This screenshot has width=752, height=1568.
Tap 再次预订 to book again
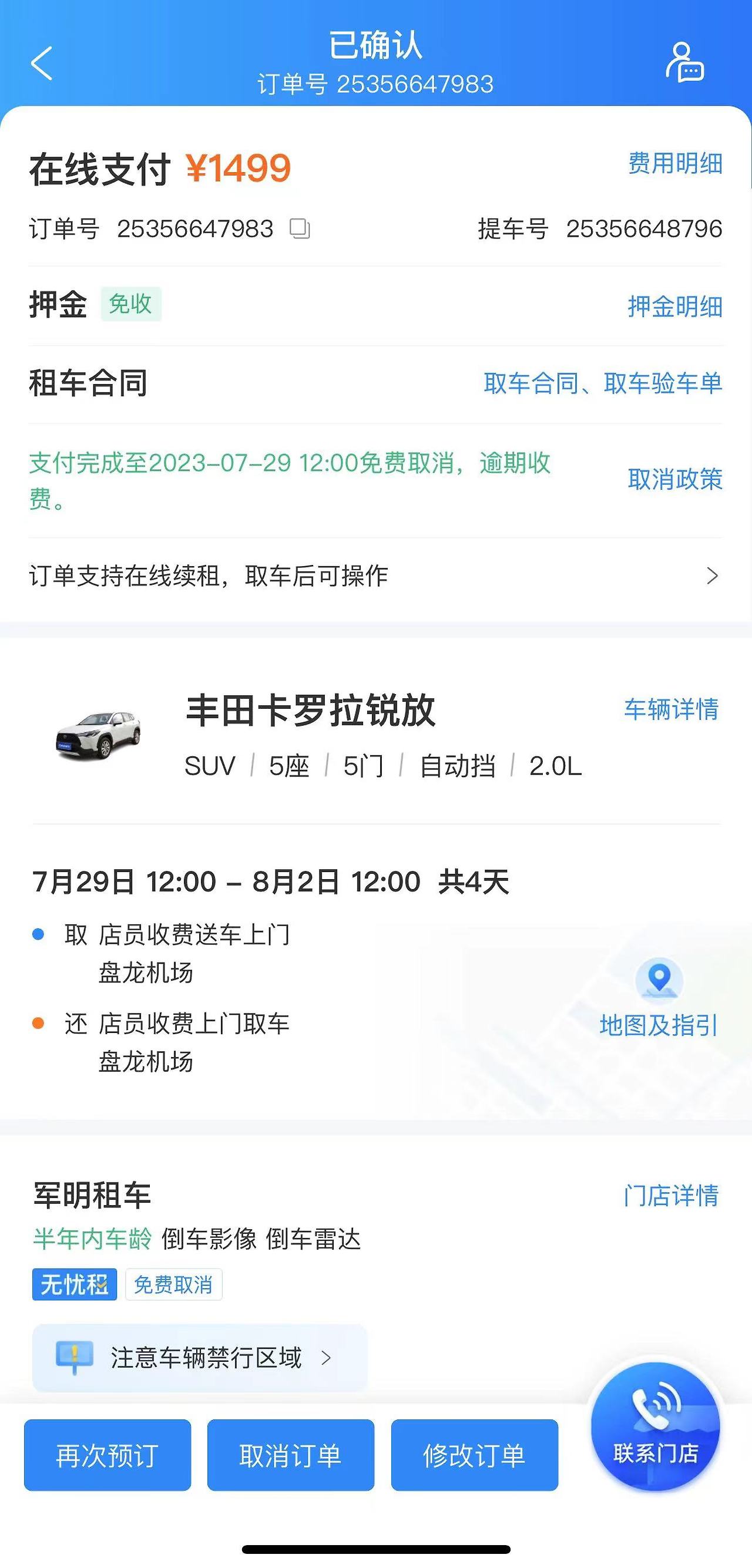tap(108, 1455)
